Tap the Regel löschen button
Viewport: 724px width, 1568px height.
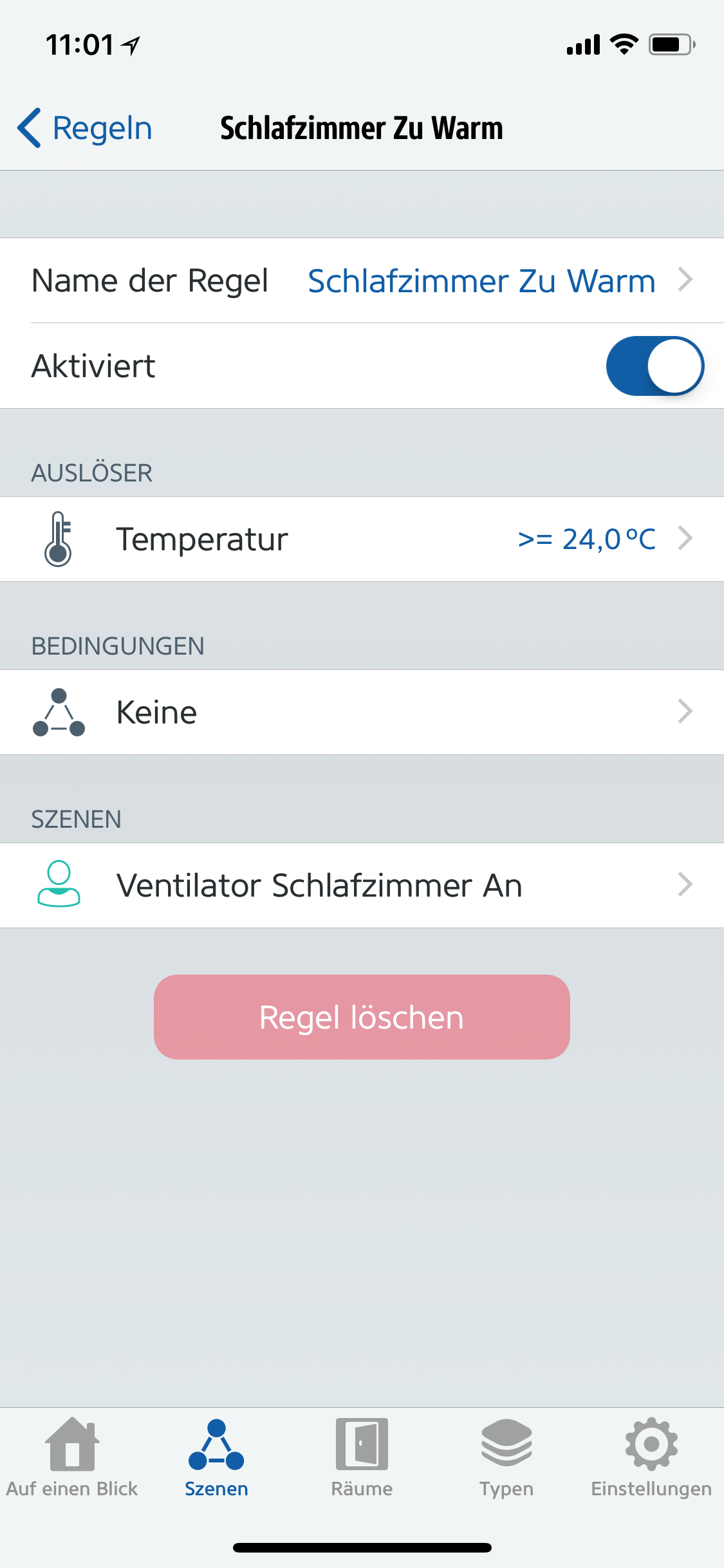pos(362,1017)
